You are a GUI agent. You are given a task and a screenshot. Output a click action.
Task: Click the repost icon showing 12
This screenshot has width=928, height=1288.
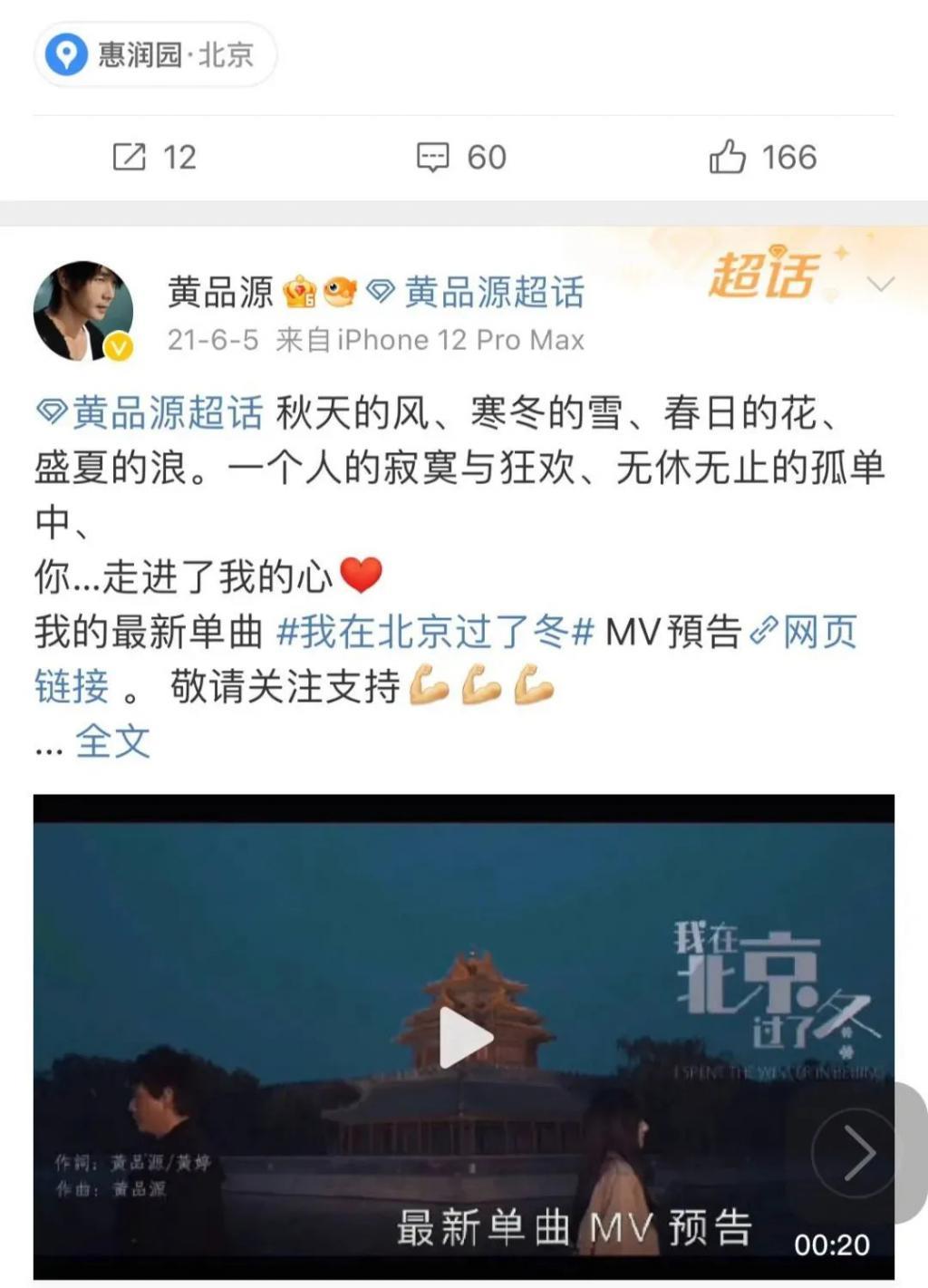(129, 157)
